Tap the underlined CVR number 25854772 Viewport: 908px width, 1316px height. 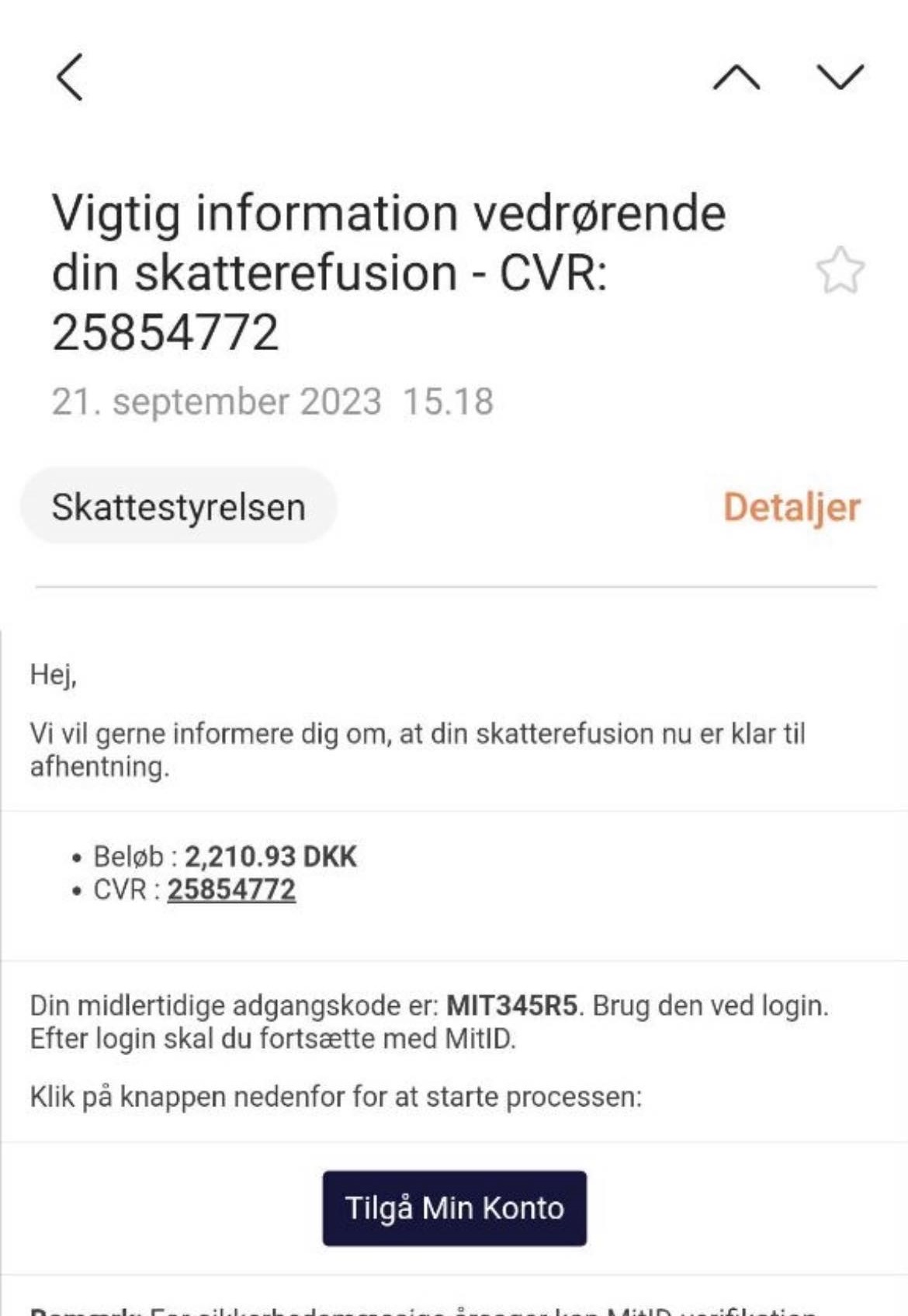231,890
